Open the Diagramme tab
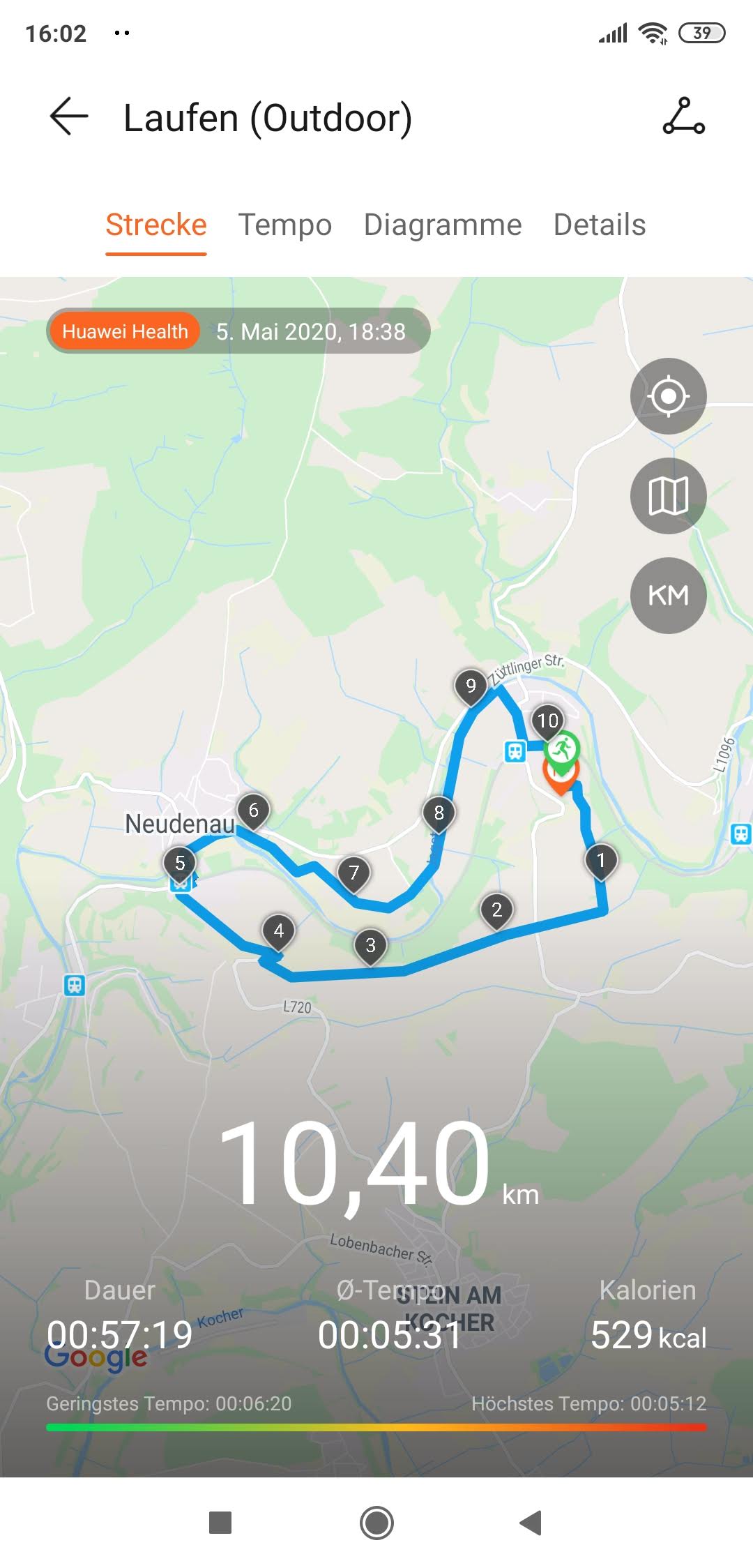753x1568 pixels. point(443,225)
